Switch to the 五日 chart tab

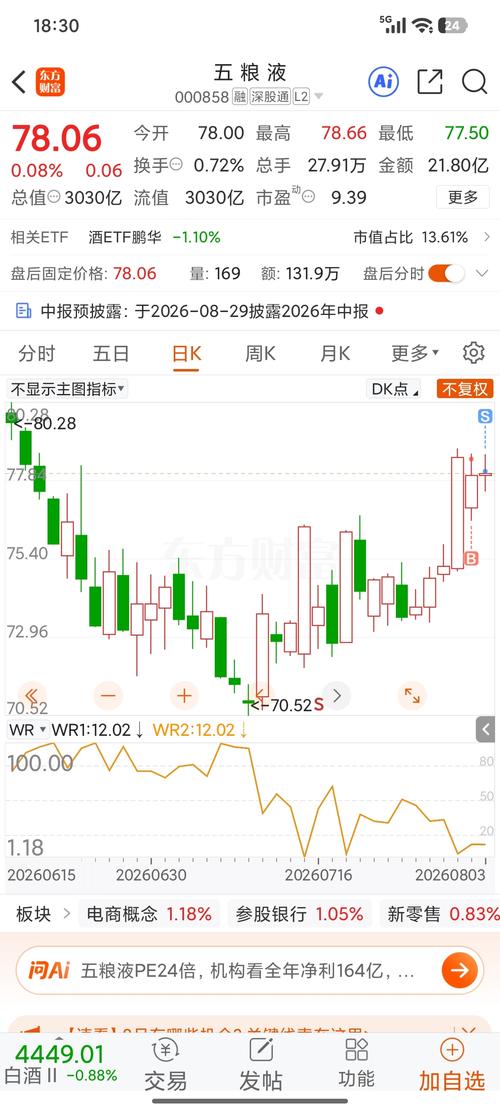(x=111, y=353)
